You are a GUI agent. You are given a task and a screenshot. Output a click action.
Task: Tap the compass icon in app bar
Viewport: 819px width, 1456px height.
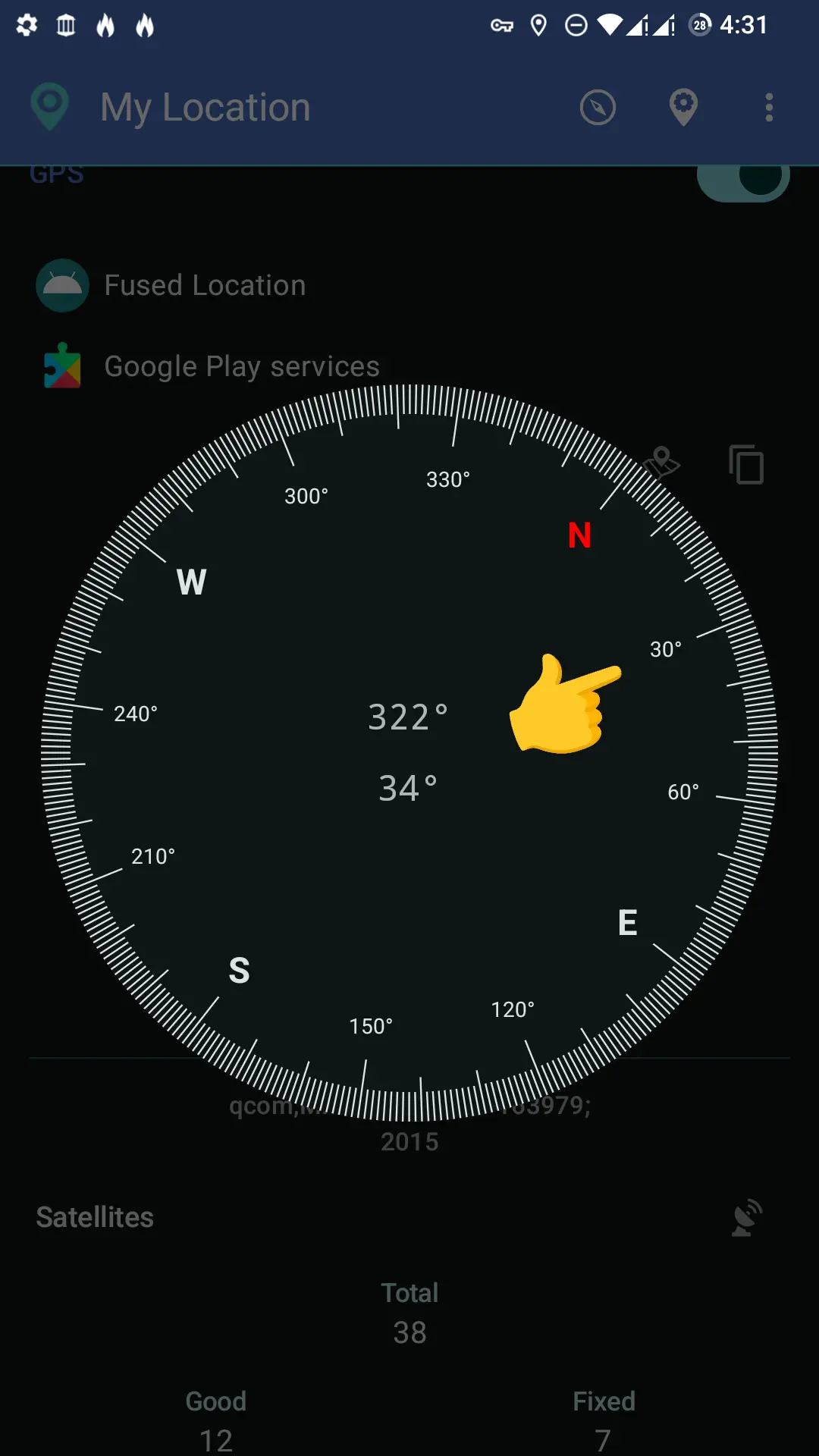(598, 108)
